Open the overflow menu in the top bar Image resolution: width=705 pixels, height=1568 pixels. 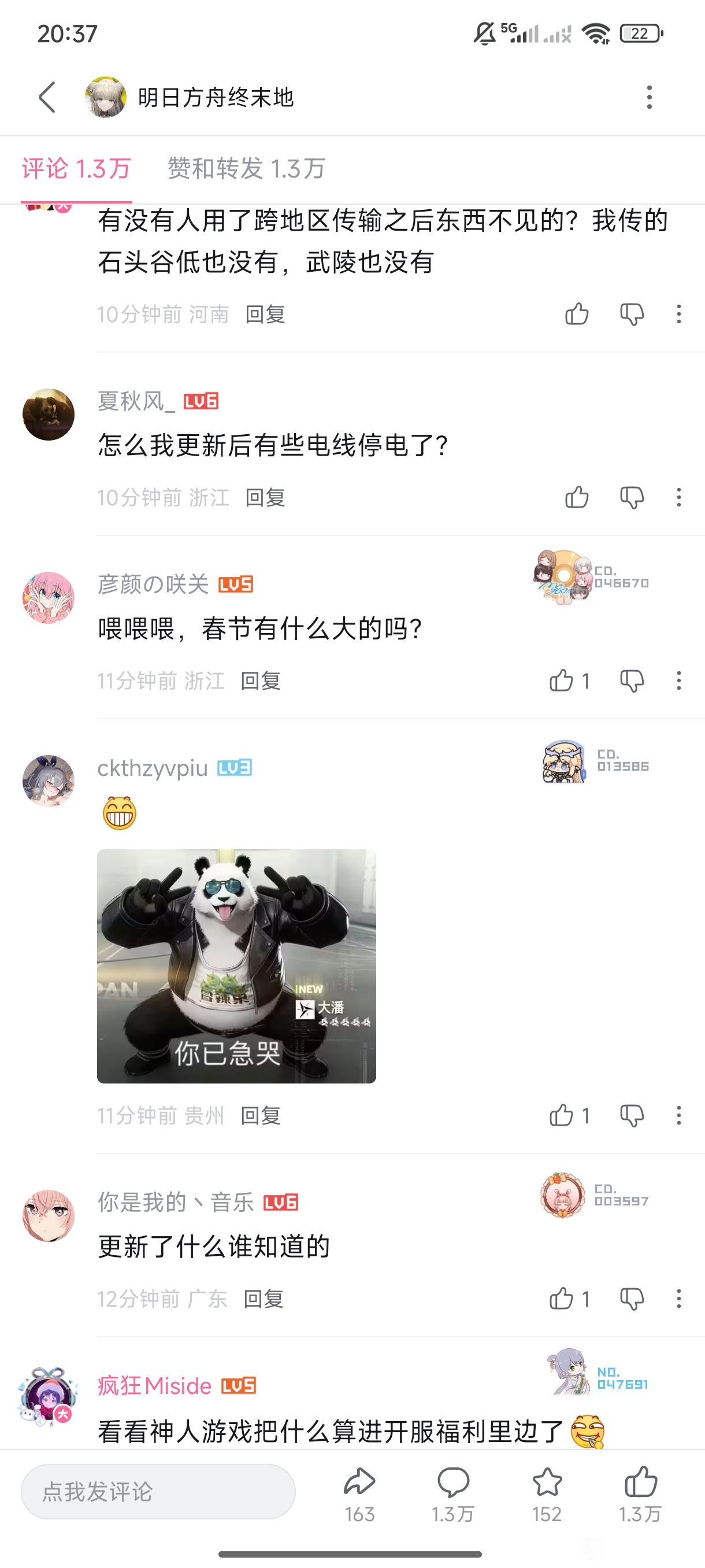(649, 97)
